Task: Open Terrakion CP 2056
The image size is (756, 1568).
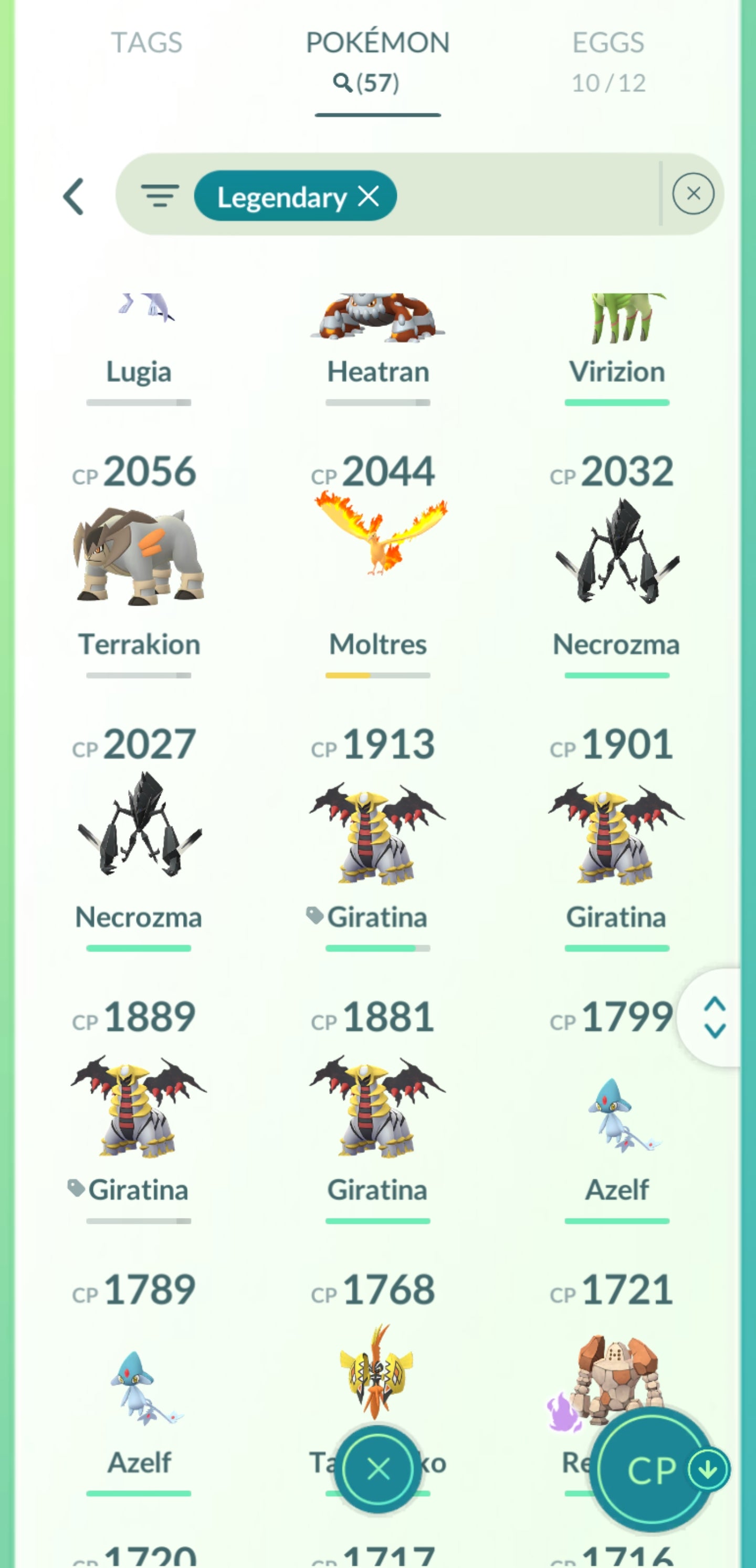Action: point(139,557)
